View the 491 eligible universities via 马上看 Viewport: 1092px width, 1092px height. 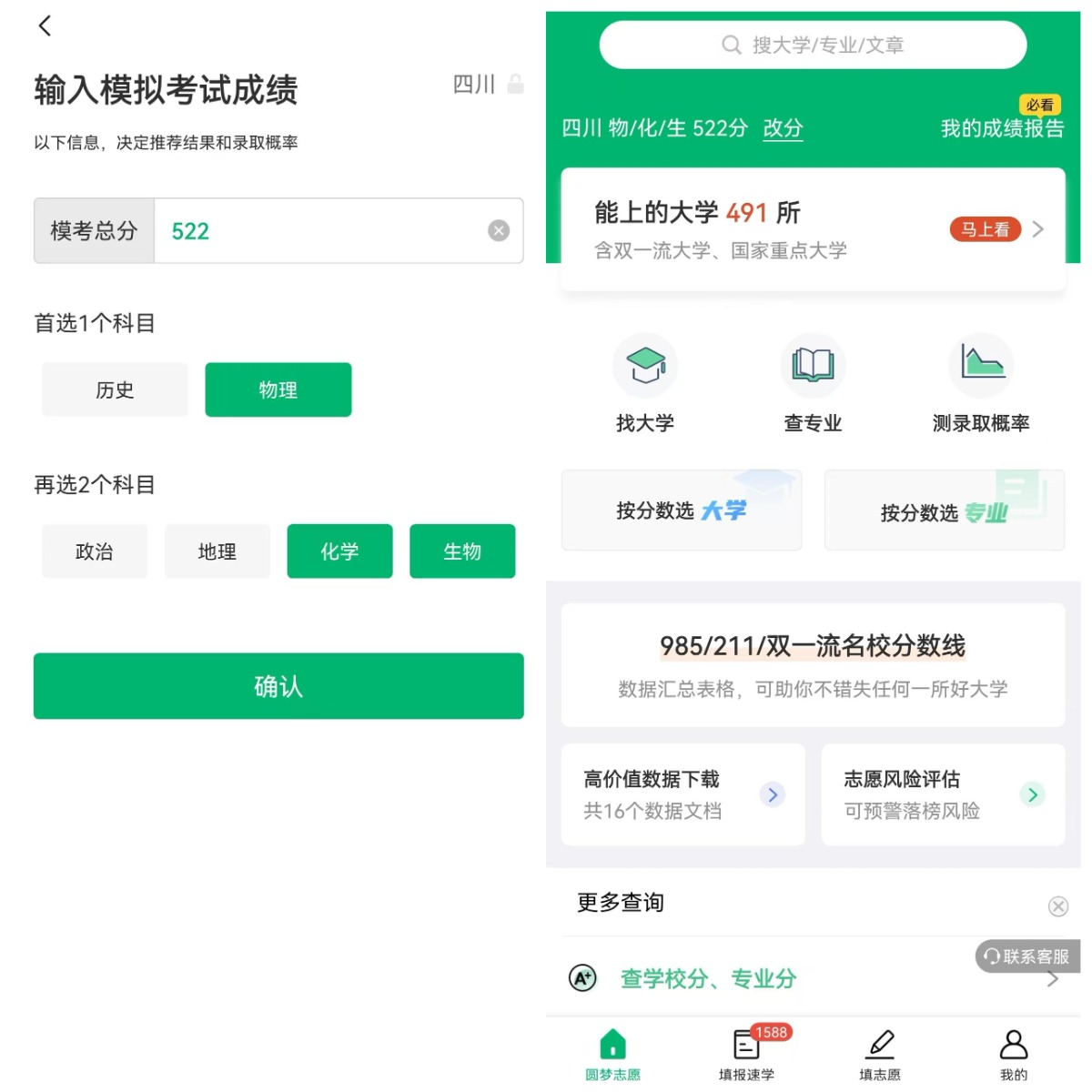click(986, 229)
